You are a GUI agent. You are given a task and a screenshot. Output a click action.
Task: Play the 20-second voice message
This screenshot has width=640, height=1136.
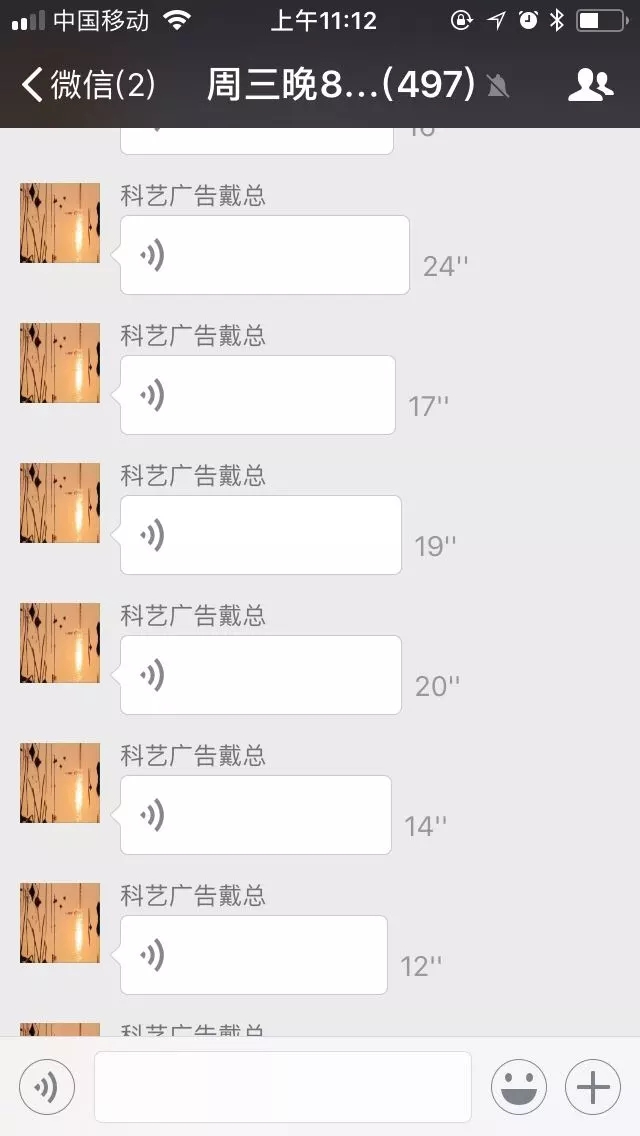click(x=260, y=676)
